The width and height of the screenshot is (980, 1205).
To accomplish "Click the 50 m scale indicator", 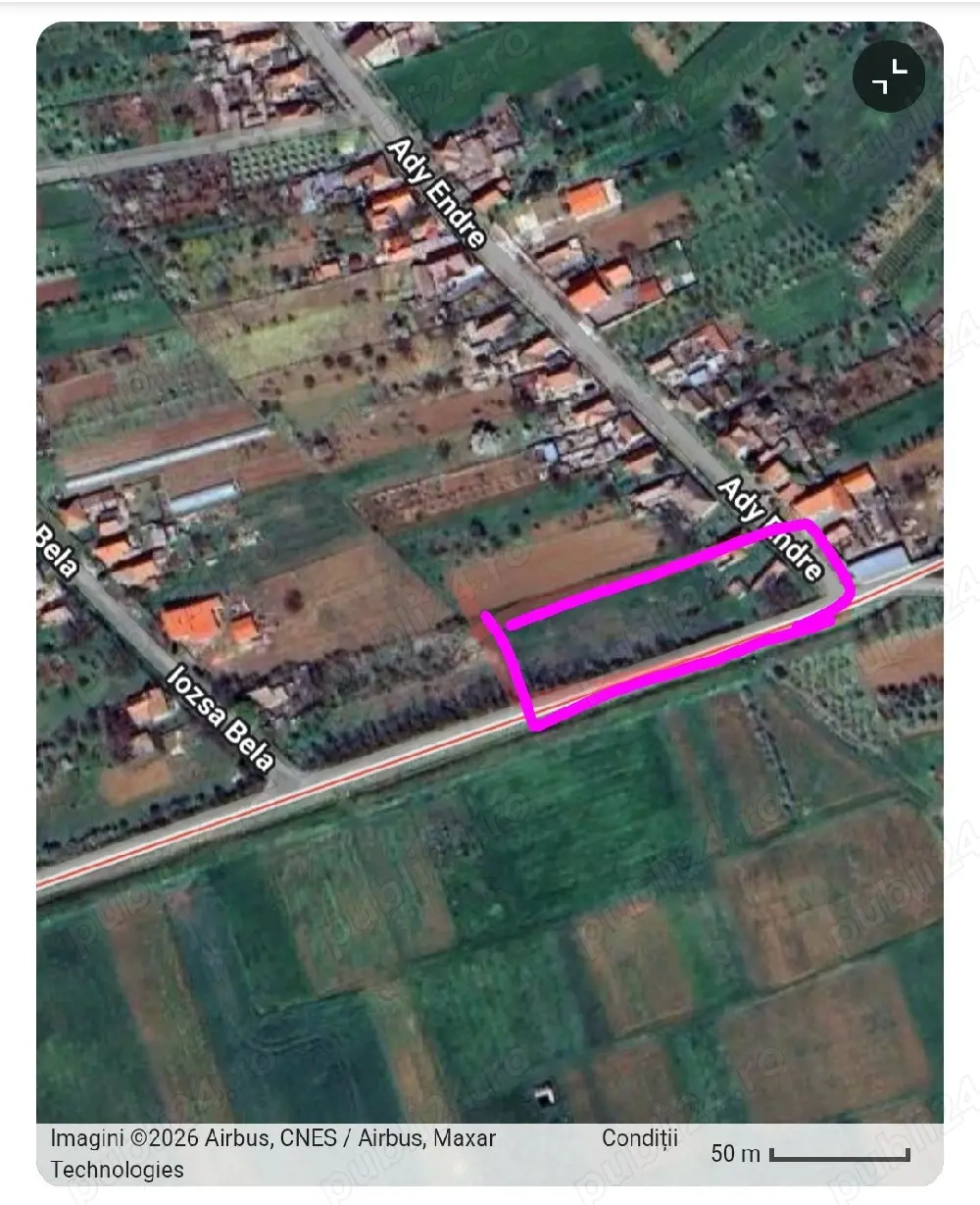I will [x=730, y=1155].
